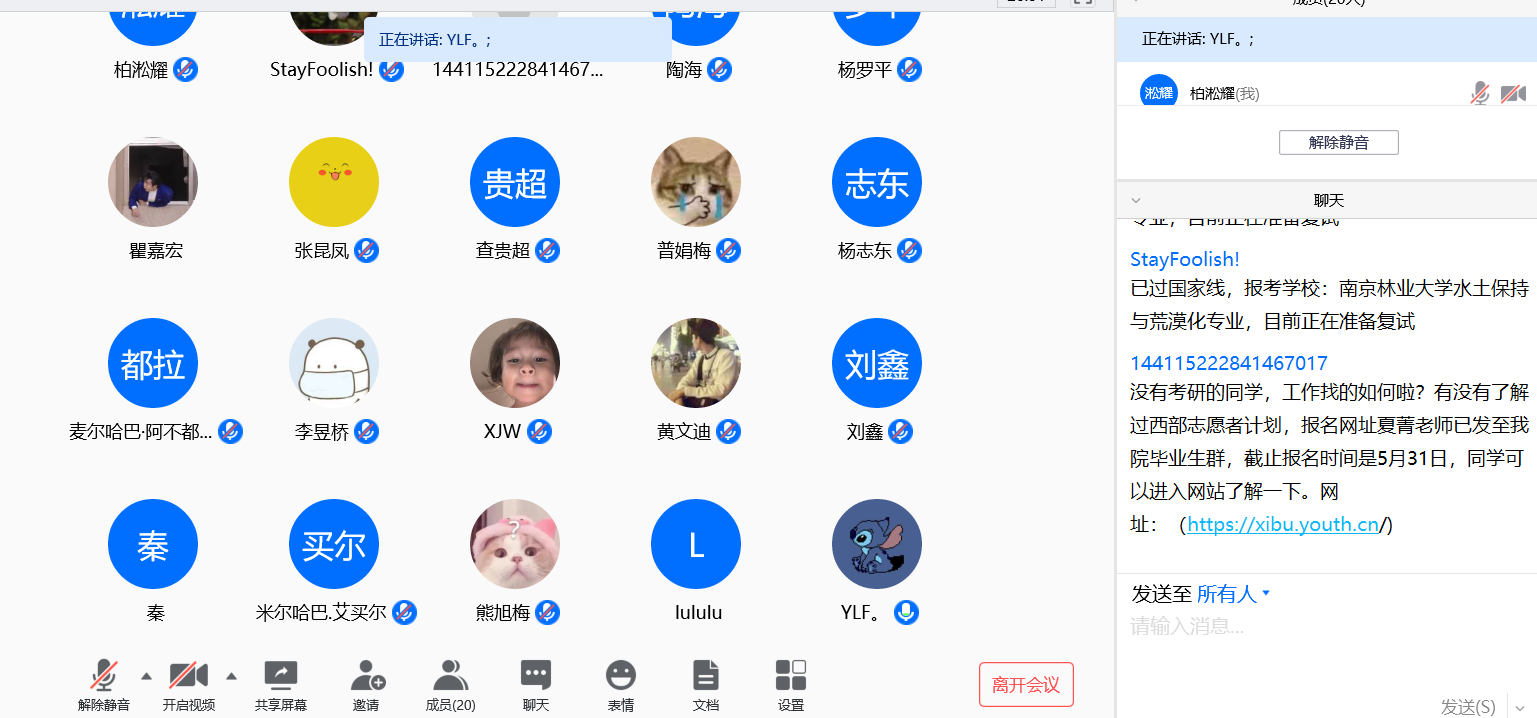Tap the 解除静音 button in the members panel
Screen dimensions: 1537x718
1338,143
